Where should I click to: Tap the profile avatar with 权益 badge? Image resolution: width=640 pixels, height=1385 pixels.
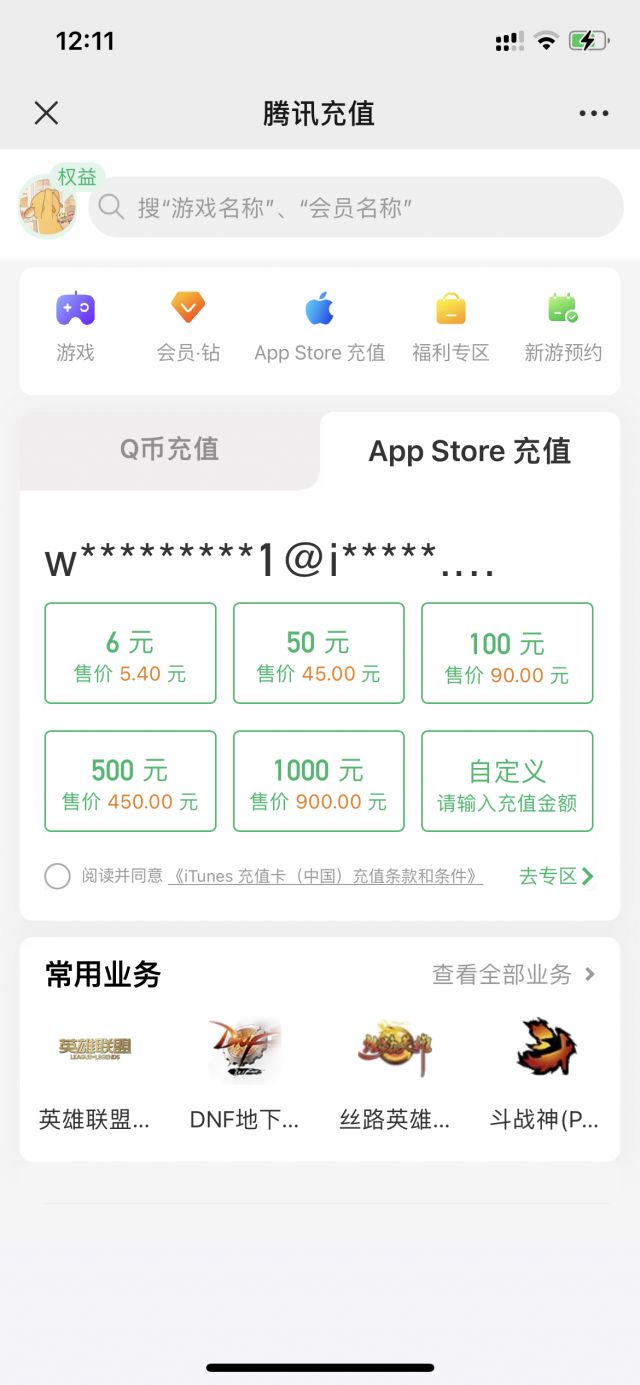tap(48, 205)
